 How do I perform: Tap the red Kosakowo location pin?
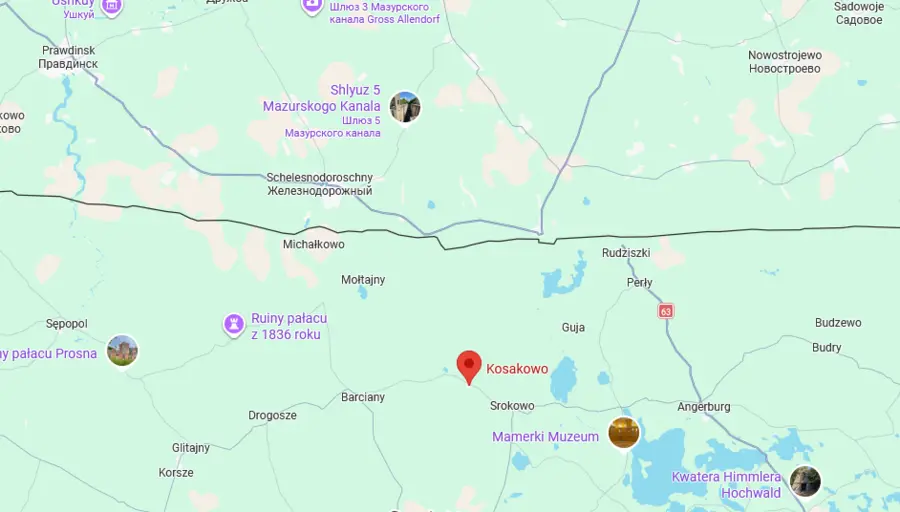tap(469, 366)
